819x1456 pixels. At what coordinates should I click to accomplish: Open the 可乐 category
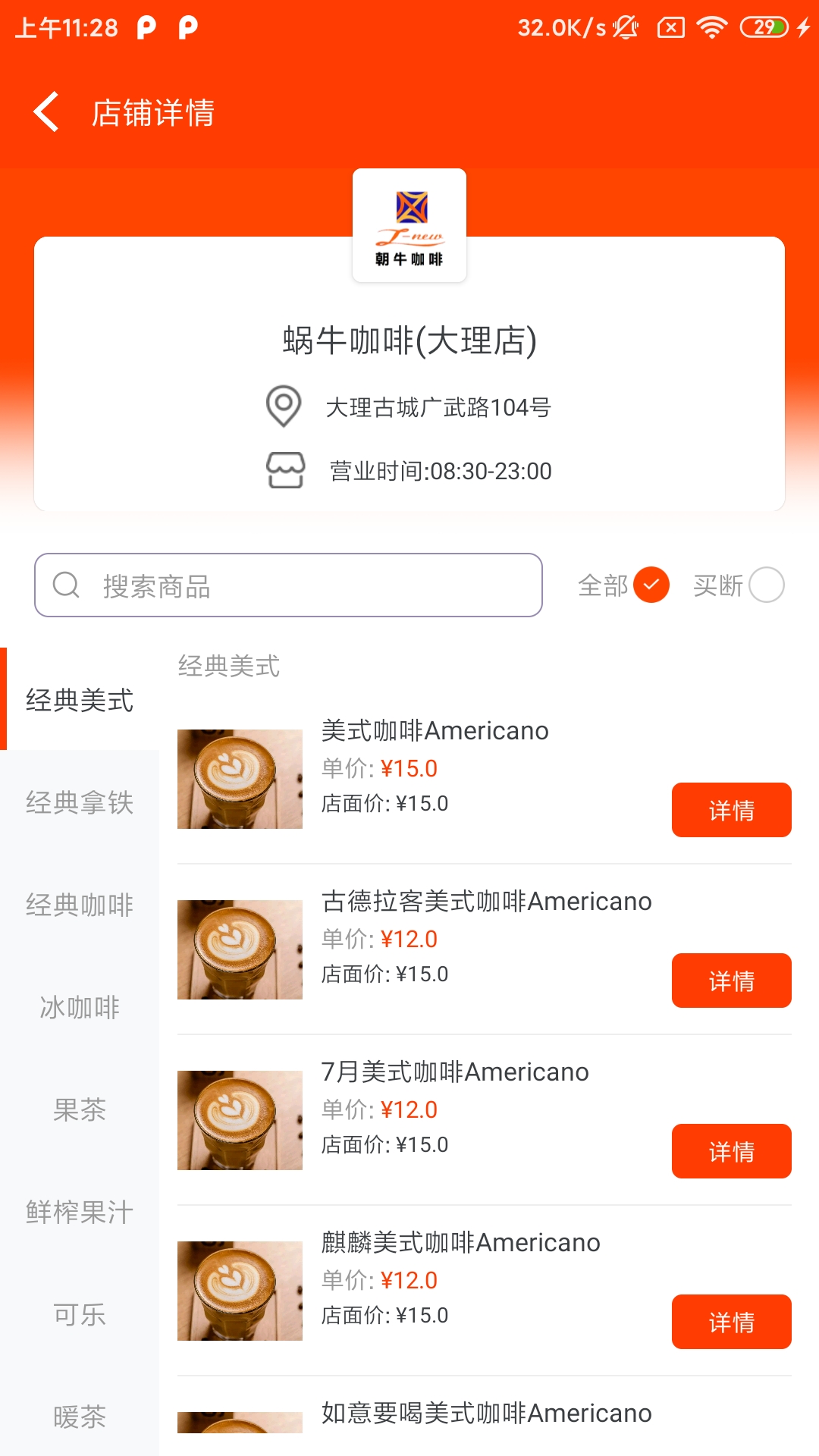tap(80, 1314)
